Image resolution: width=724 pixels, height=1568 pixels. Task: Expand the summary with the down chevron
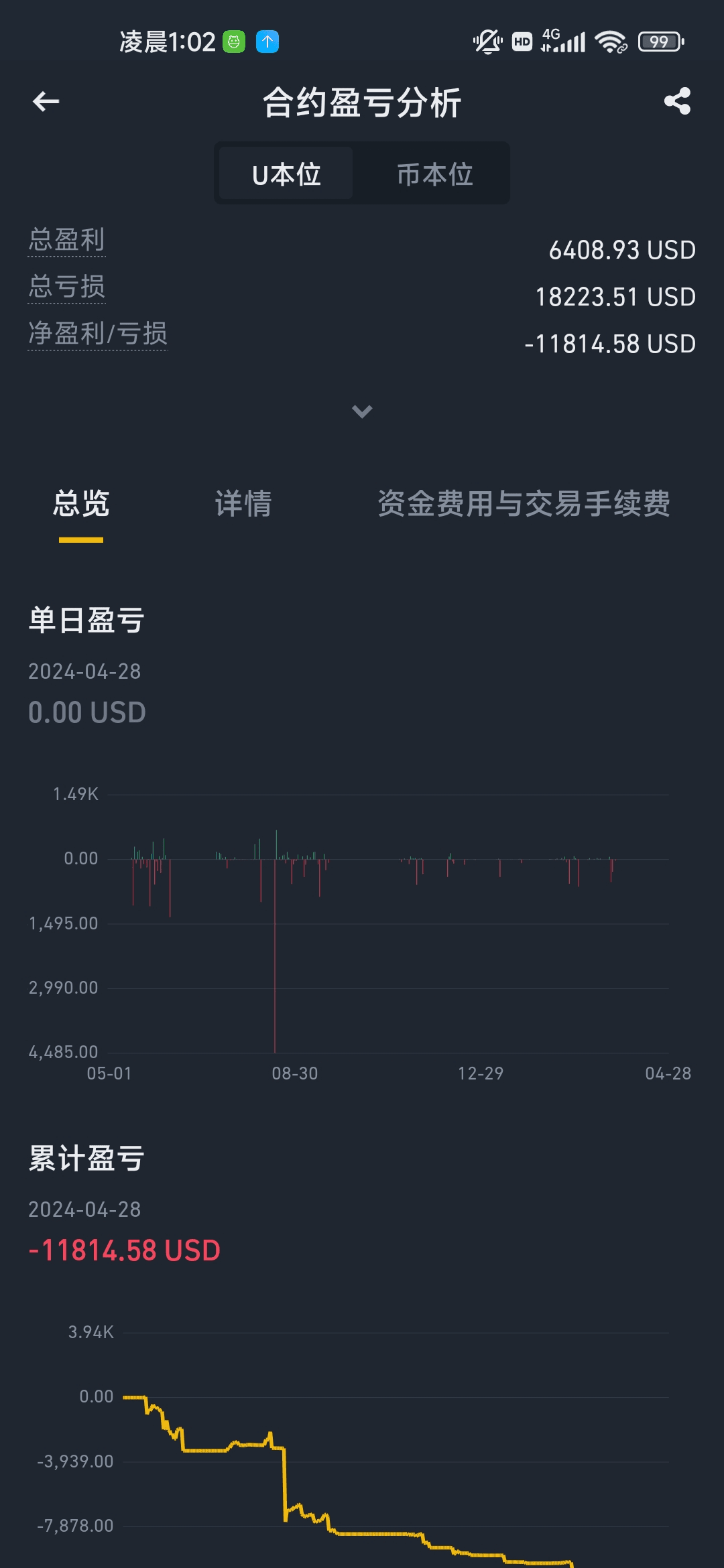[362, 411]
